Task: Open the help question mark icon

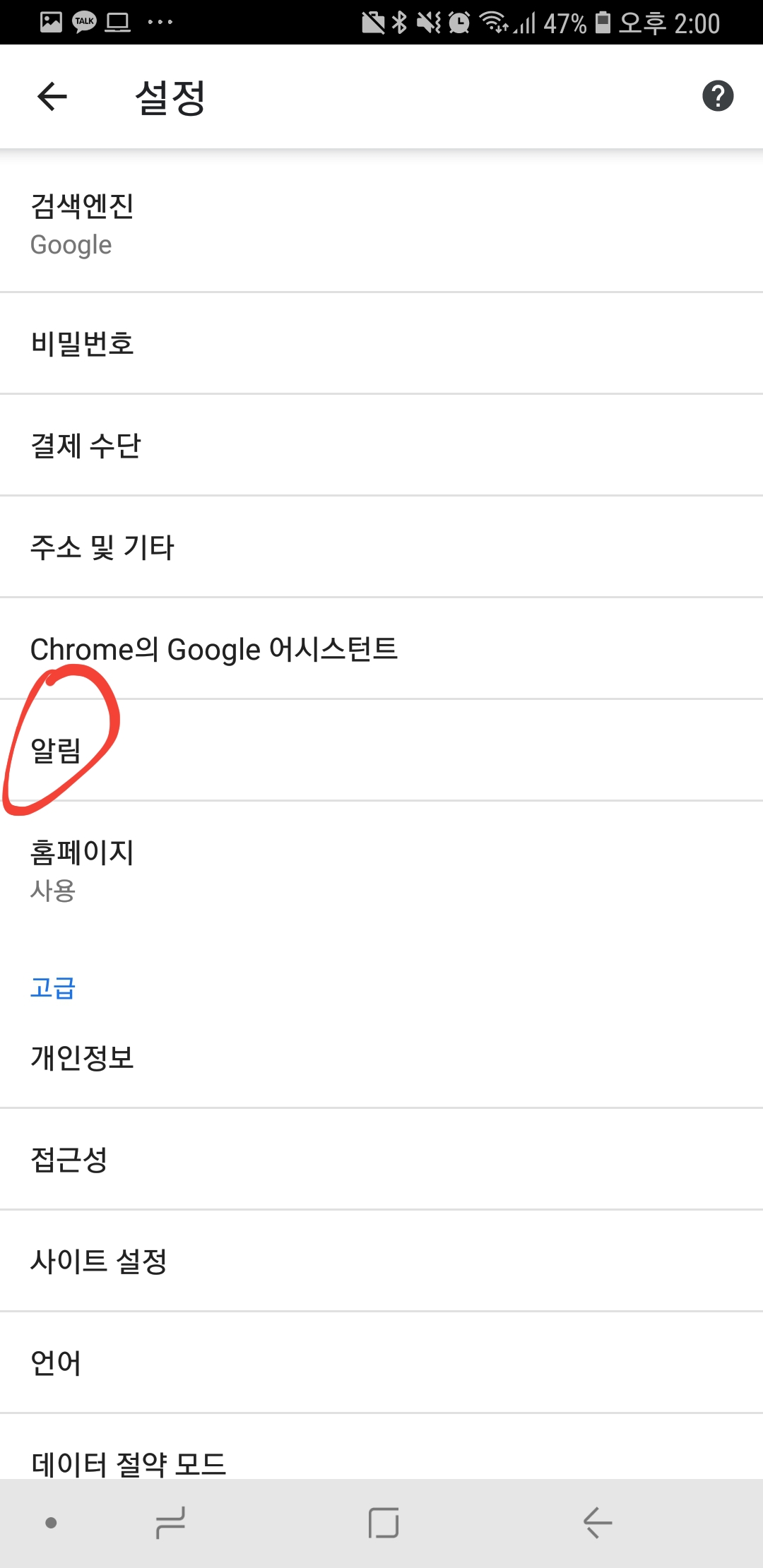Action: (717, 96)
